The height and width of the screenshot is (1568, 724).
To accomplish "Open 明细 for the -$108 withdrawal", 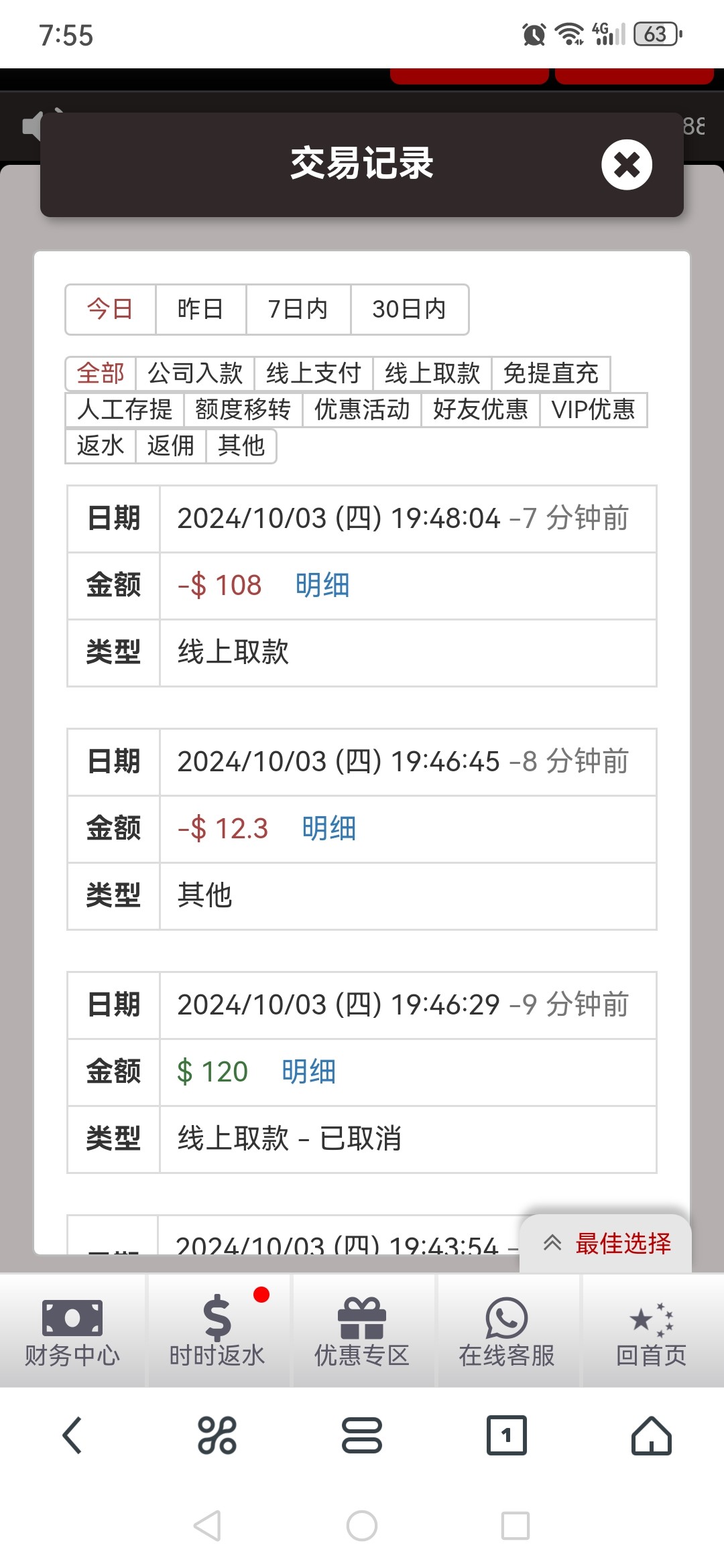I will [x=322, y=585].
